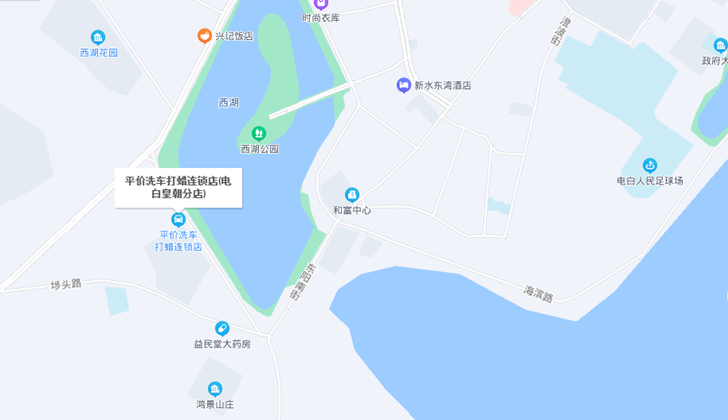This screenshot has height=420, width=728.
Task: Open the 和富中心 map marker
Action: [352, 195]
